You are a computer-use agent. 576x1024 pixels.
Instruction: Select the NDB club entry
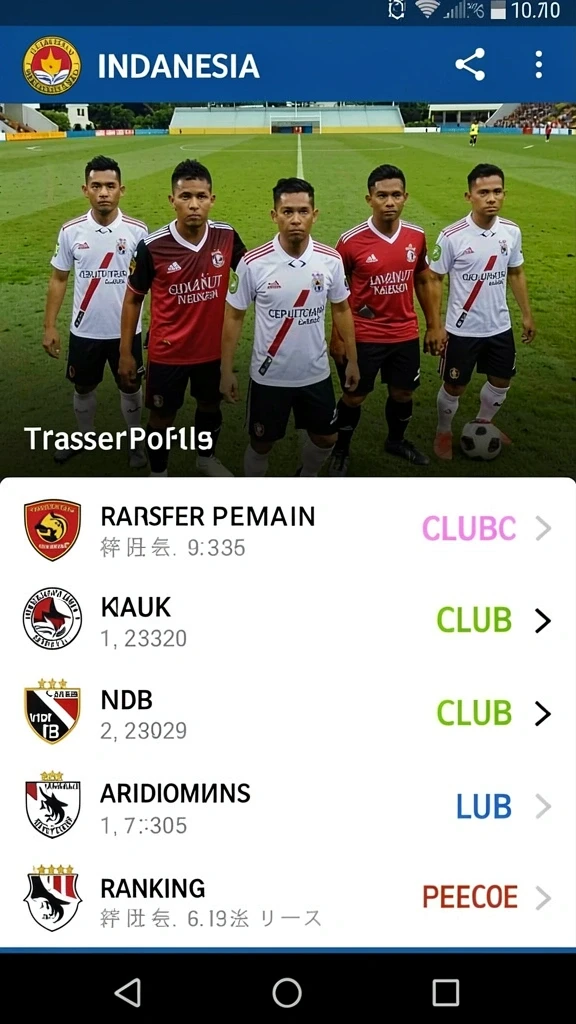pyautogui.click(x=288, y=712)
